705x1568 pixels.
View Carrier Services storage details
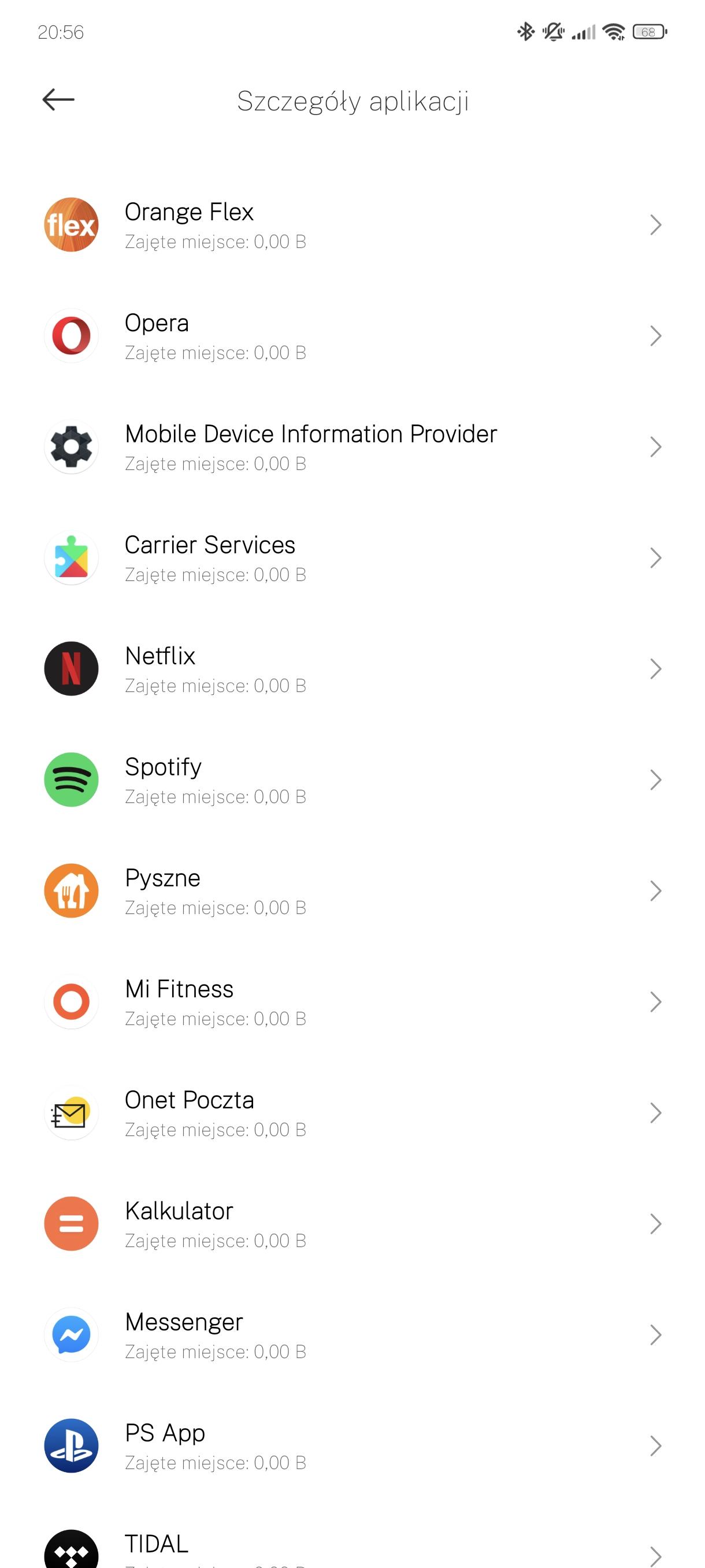[351, 558]
